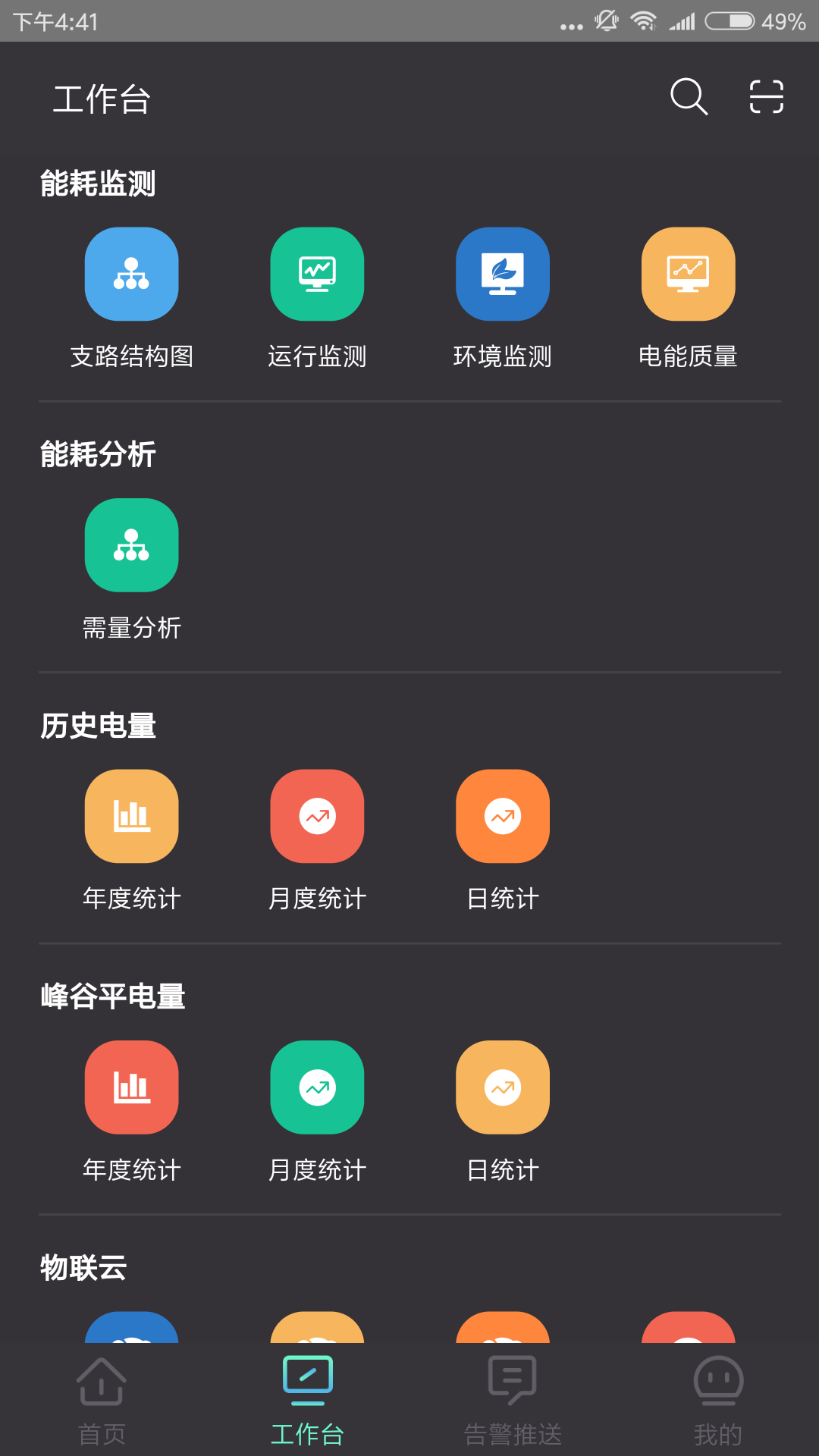Select the 环境监测 environment monitoring icon
Screen dimensions: 819x1456
(x=502, y=274)
